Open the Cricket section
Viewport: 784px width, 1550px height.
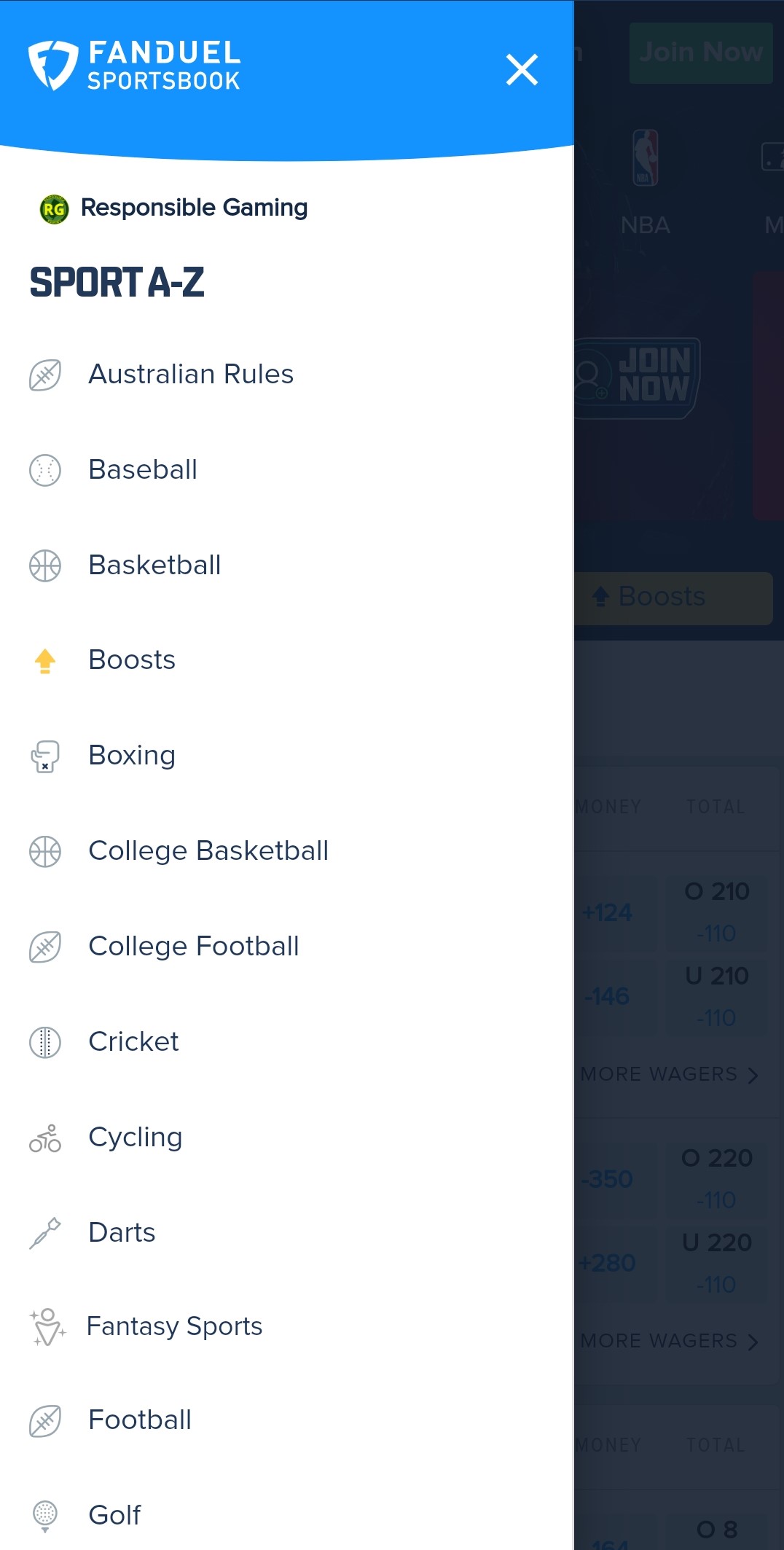(287, 1042)
